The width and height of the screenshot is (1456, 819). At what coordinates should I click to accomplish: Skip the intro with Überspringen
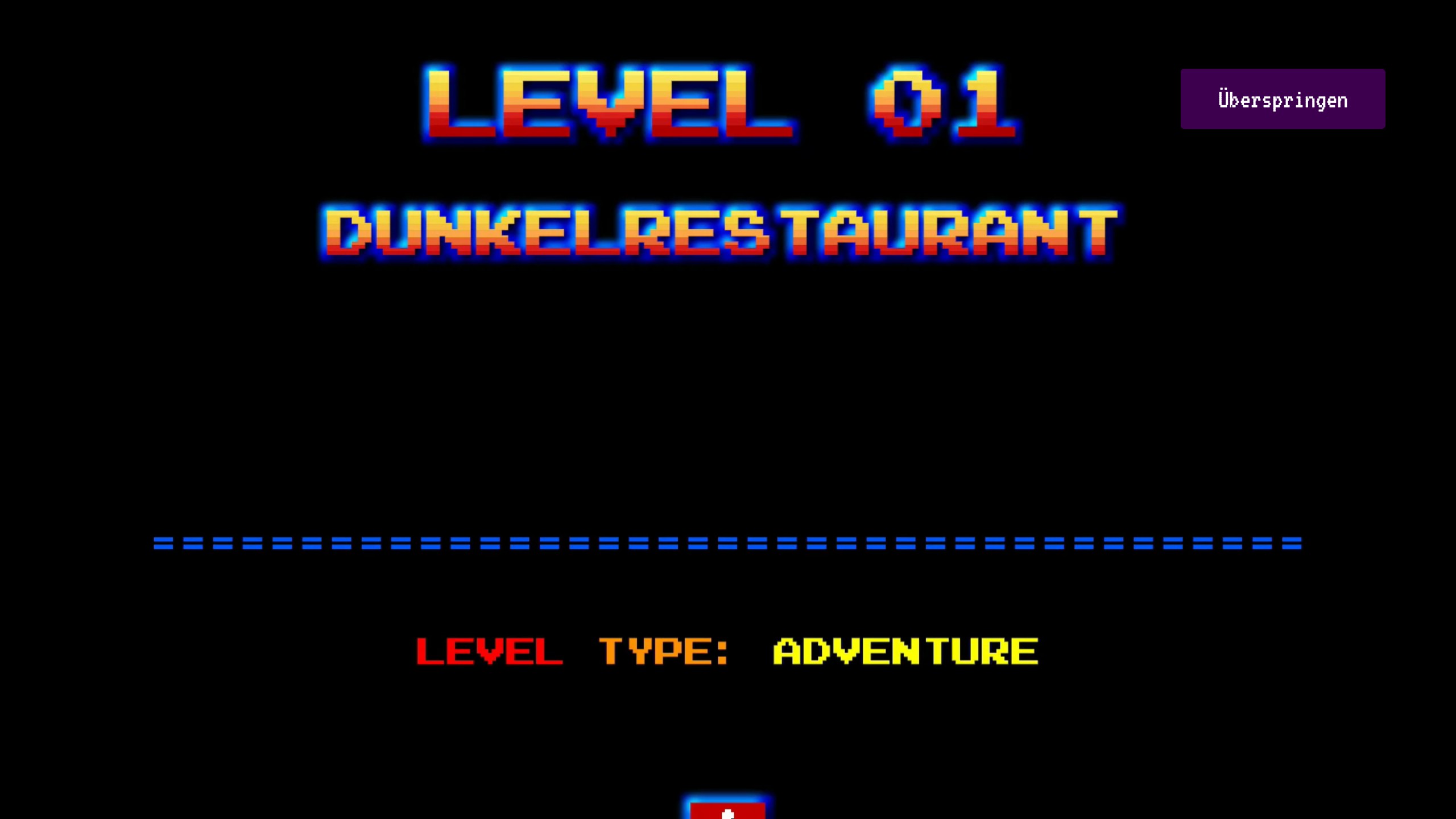1282,99
